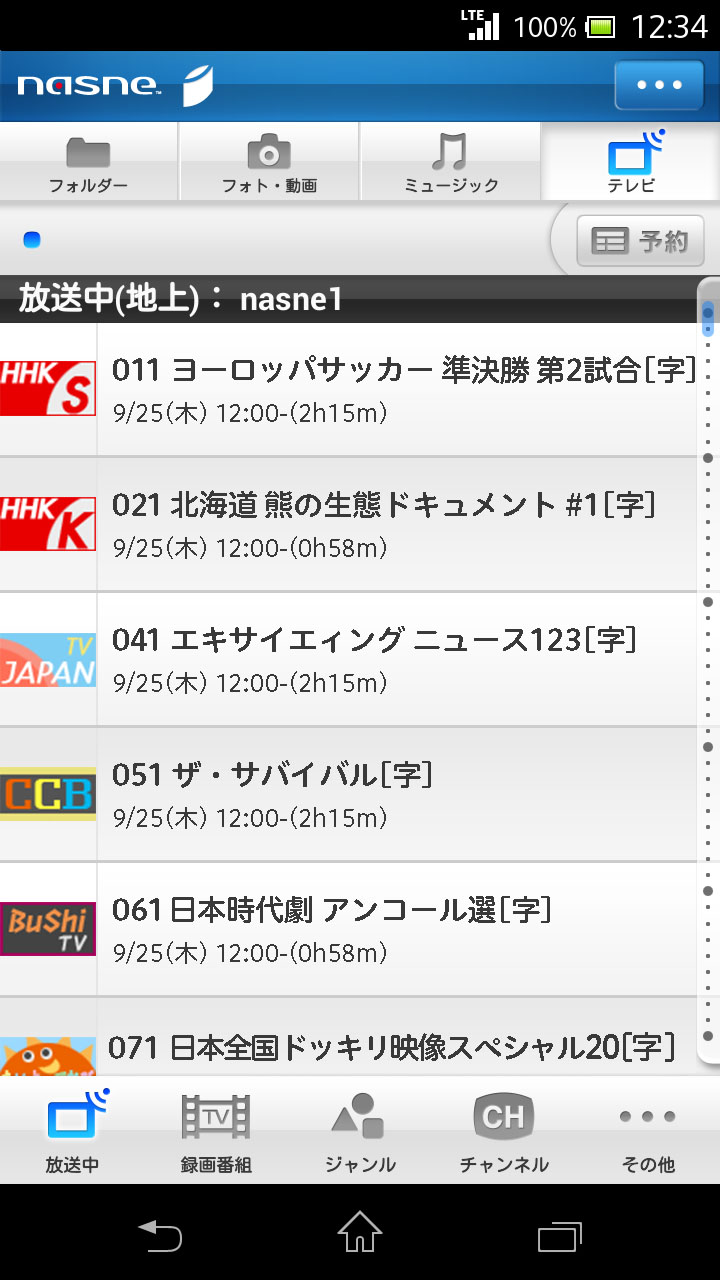Select the 放送中 bottom tab
Image resolution: width=720 pixels, height=1280 pixels.
coord(72,1132)
